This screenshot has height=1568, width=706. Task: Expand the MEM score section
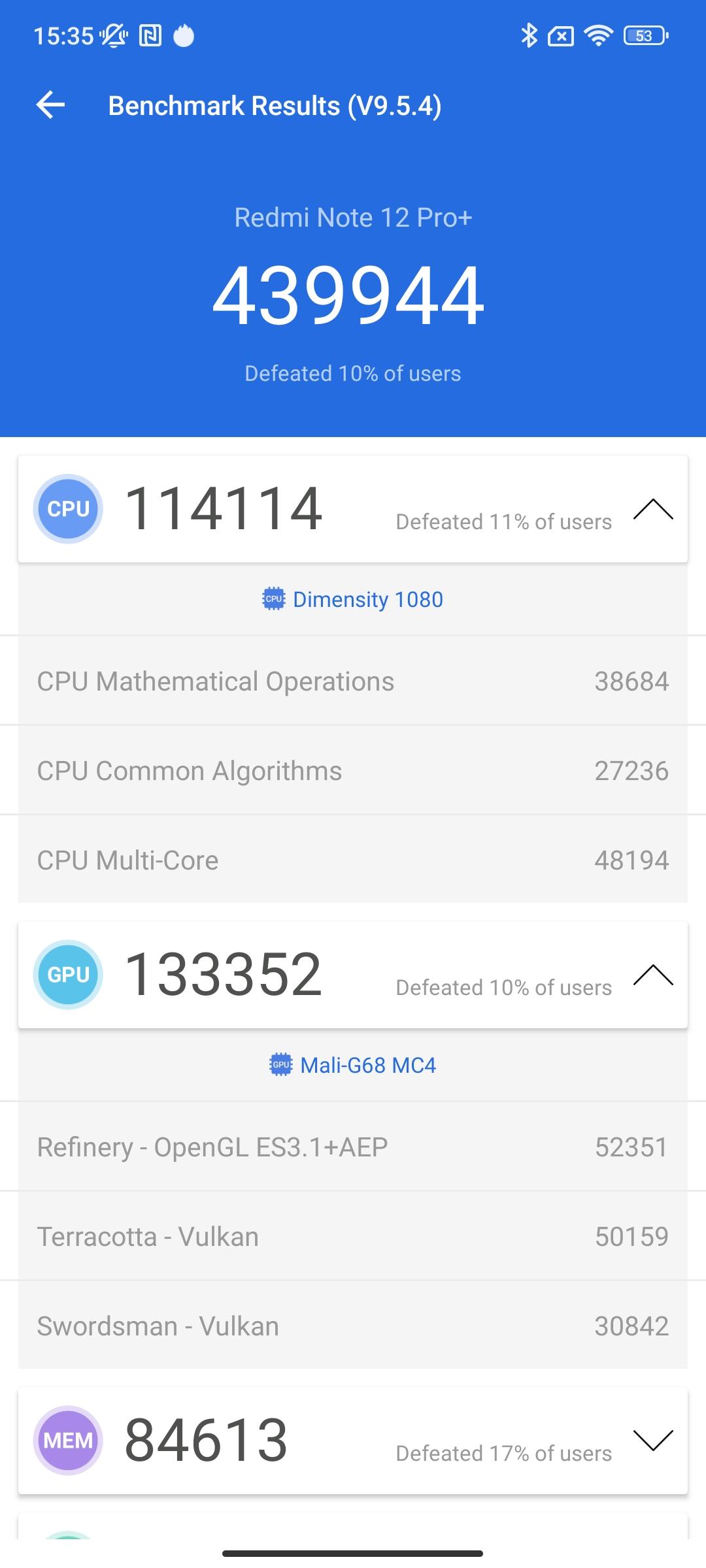(x=652, y=1441)
